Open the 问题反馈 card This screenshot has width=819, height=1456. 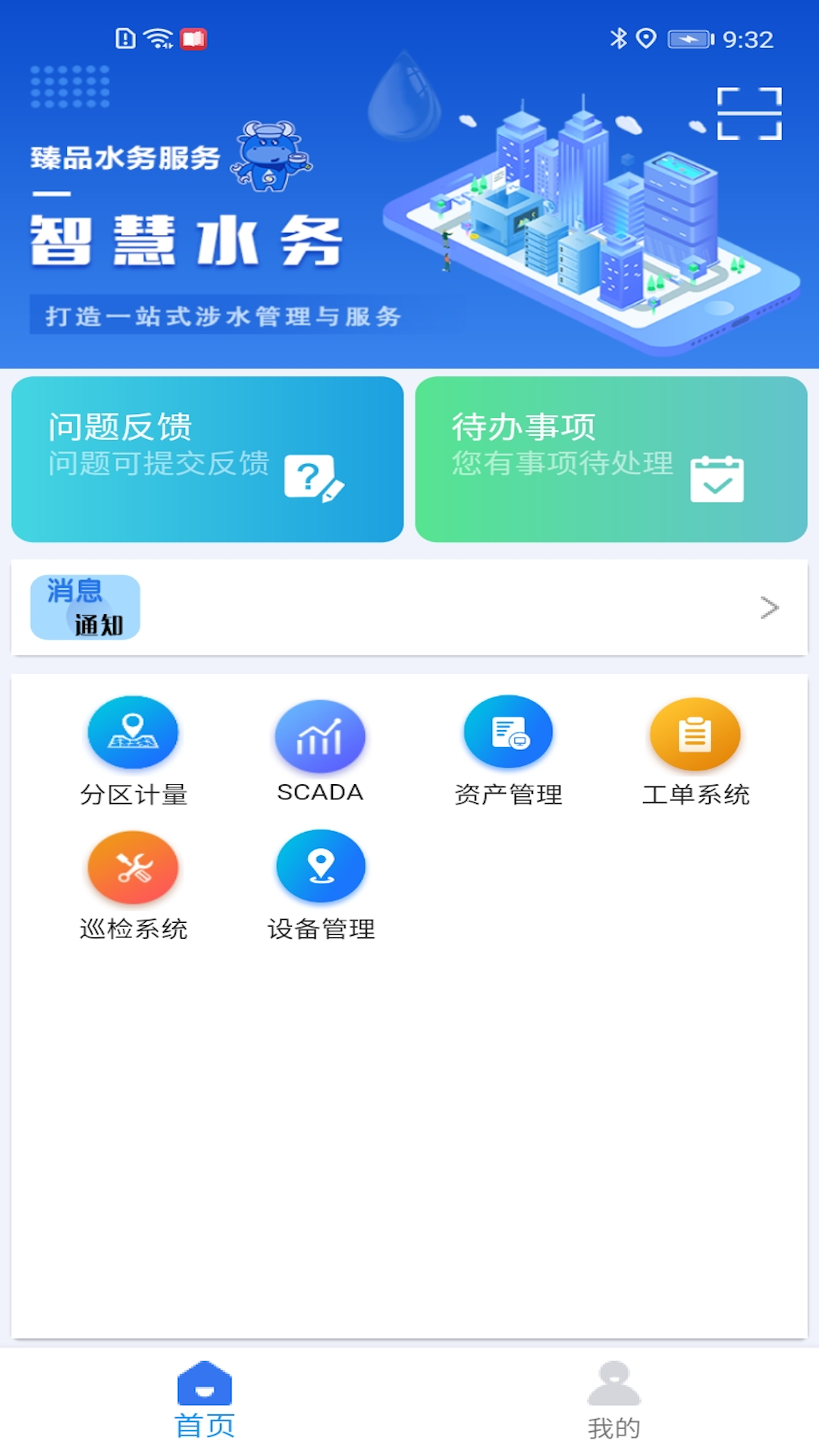tap(207, 460)
